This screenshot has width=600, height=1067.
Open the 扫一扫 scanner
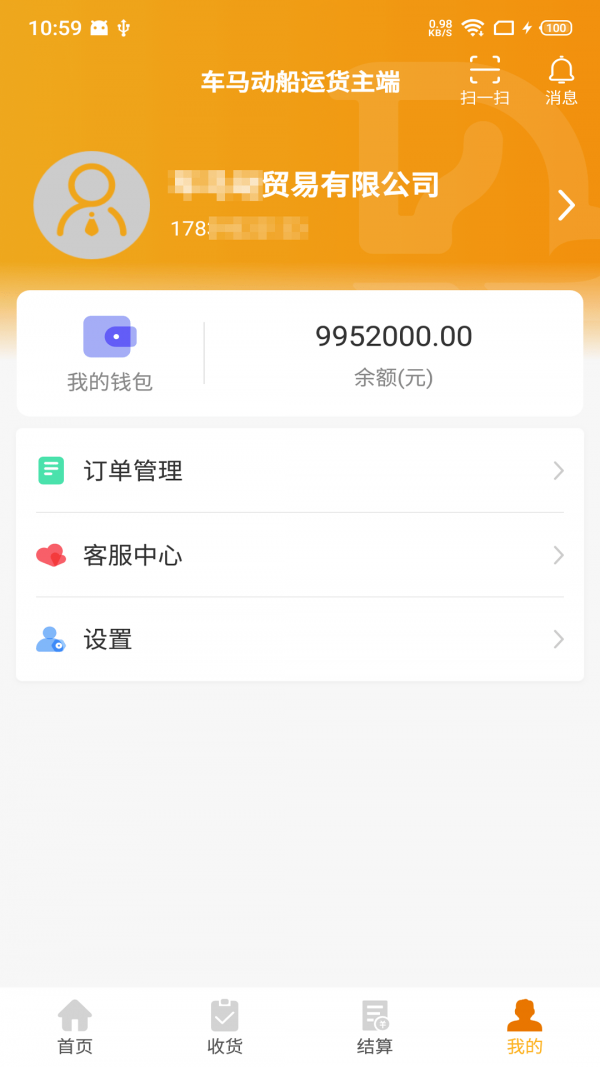pyautogui.click(x=485, y=80)
